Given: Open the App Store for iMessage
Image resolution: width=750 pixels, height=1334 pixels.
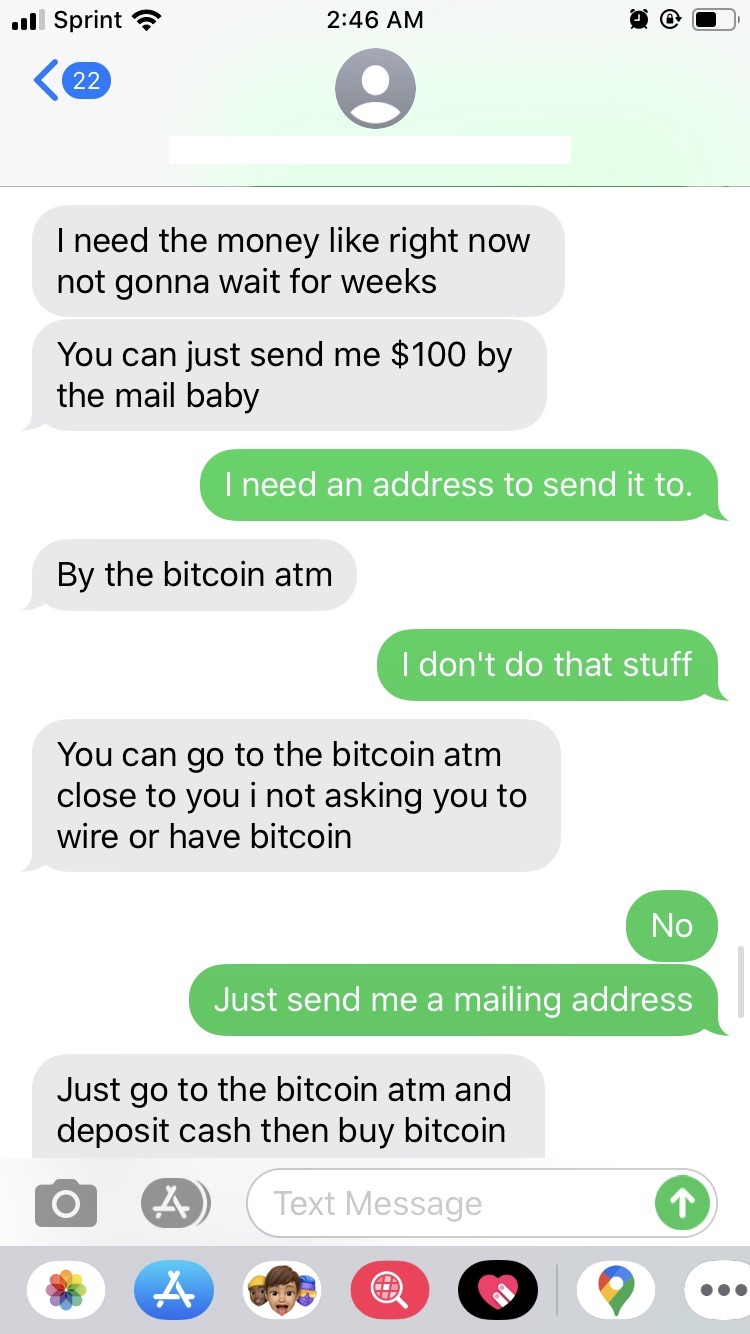Looking at the screenshot, I should tap(174, 1289).
